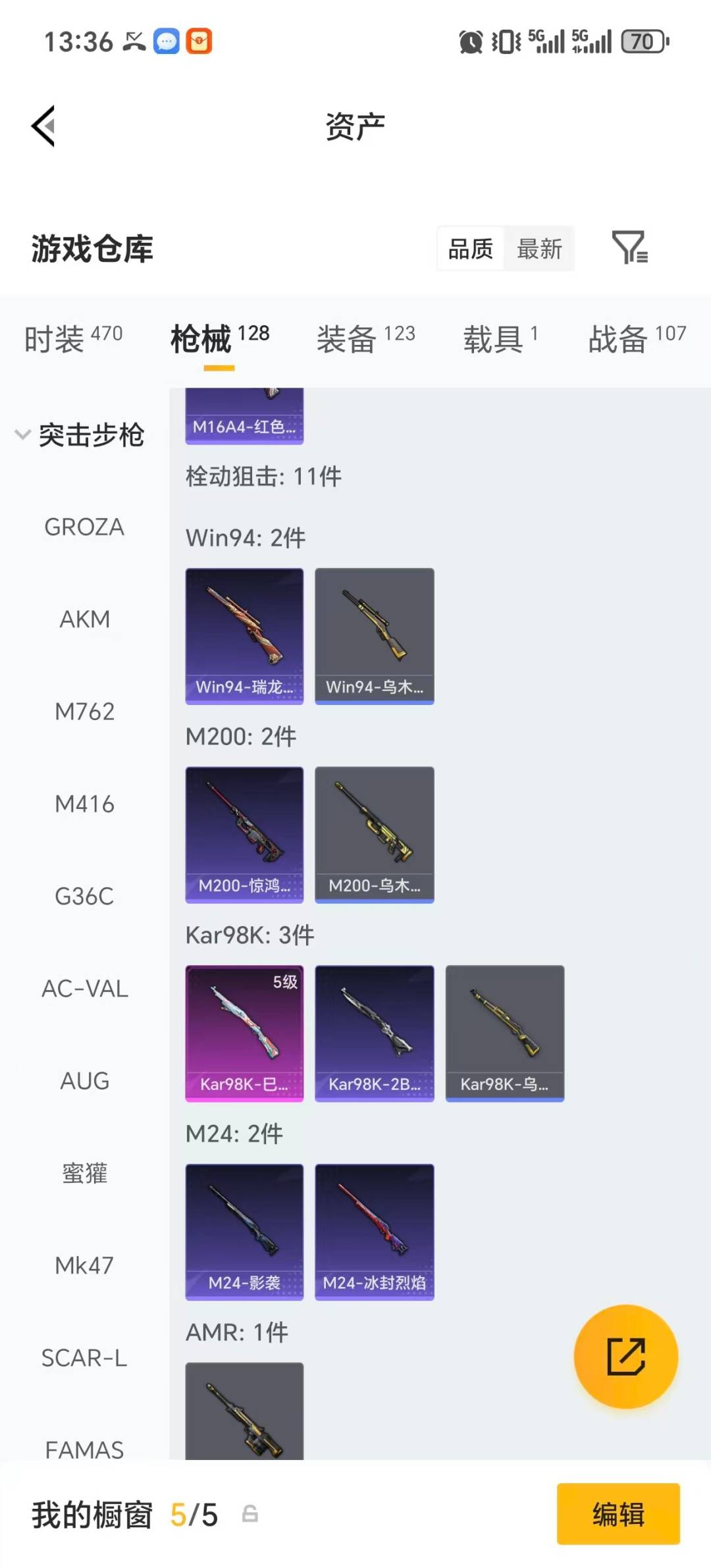Tap the orange share floating button
This screenshot has height=1568, width=711.
pyautogui.click(x=626, y=1357)
